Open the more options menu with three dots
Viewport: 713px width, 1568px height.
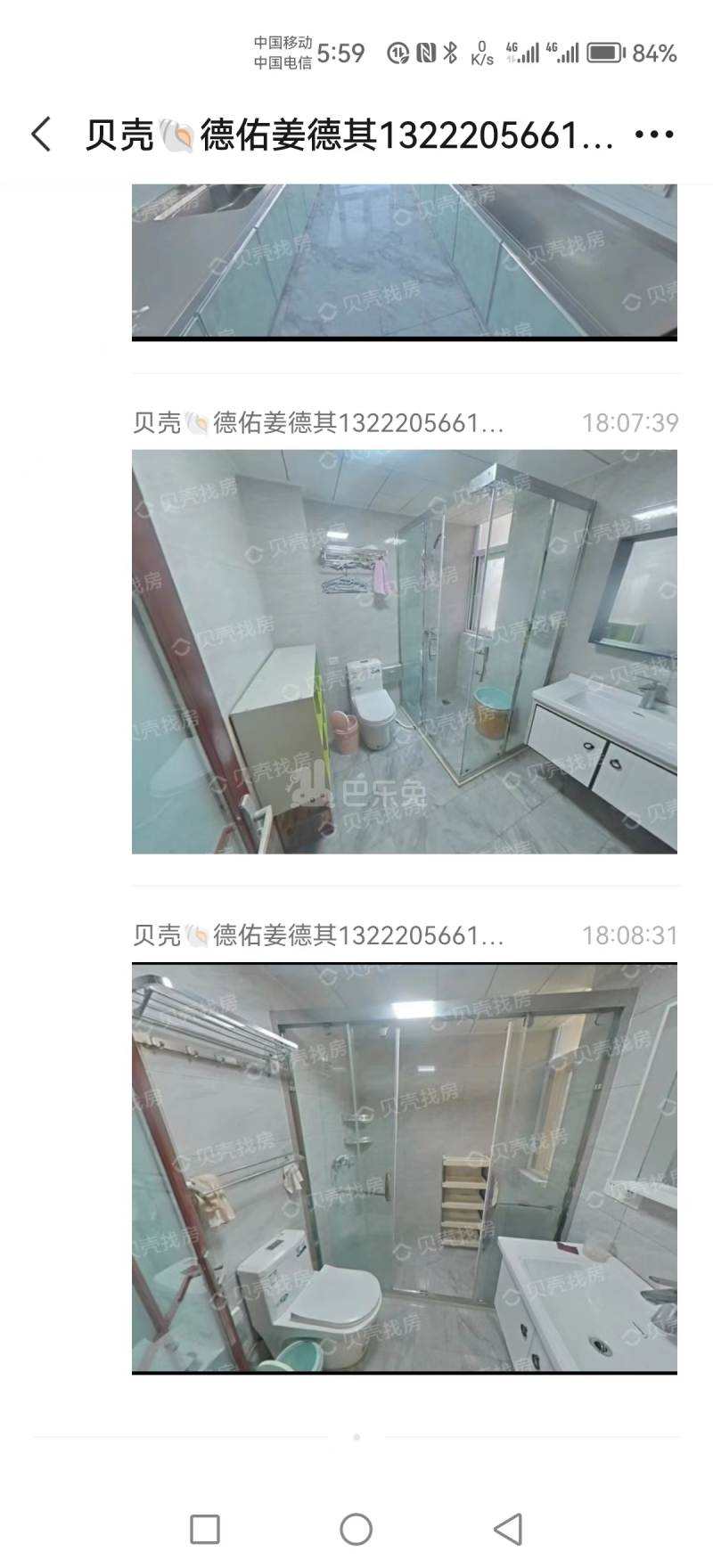point(655,134)
